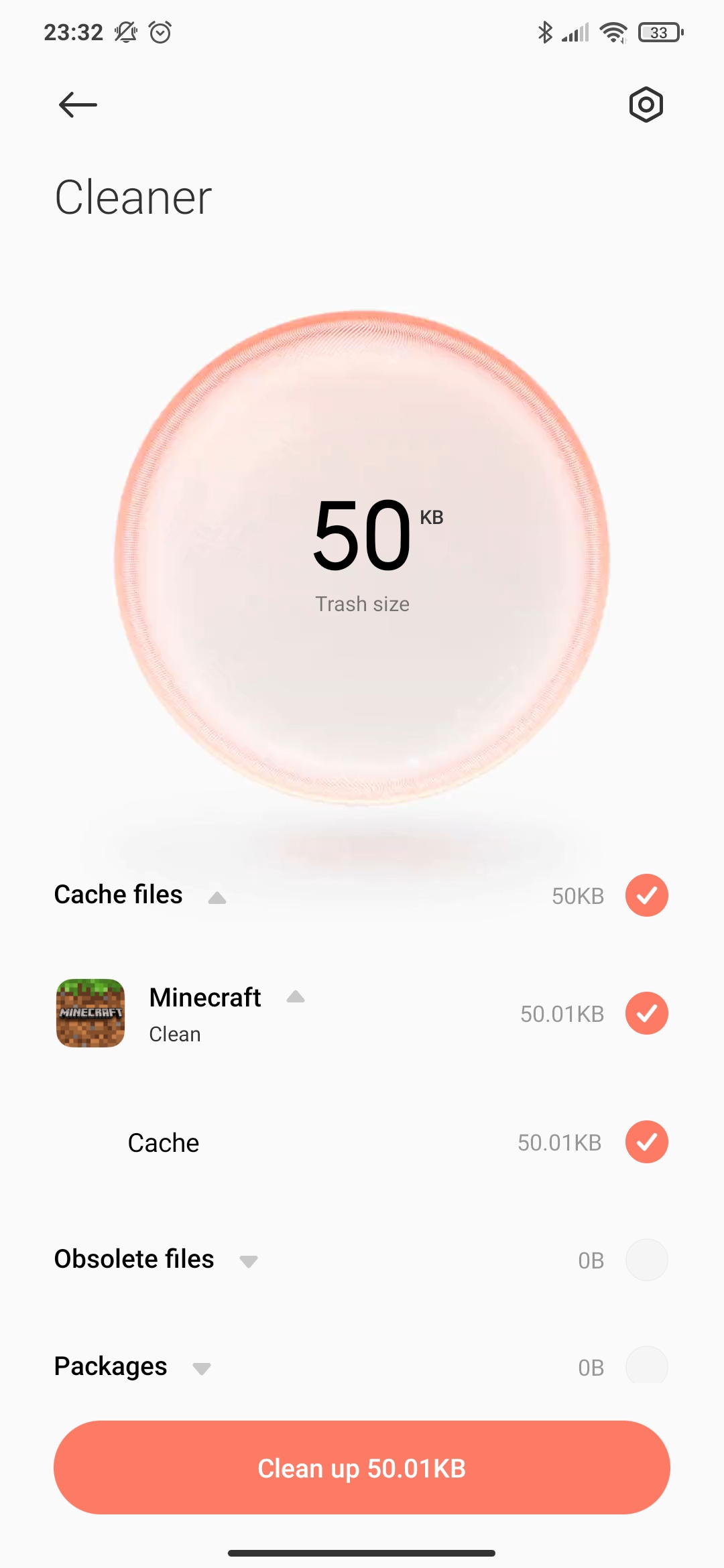Deselect the Cache 50.01KB item checkbox

pyautogui.click(x=646, y=1142)
